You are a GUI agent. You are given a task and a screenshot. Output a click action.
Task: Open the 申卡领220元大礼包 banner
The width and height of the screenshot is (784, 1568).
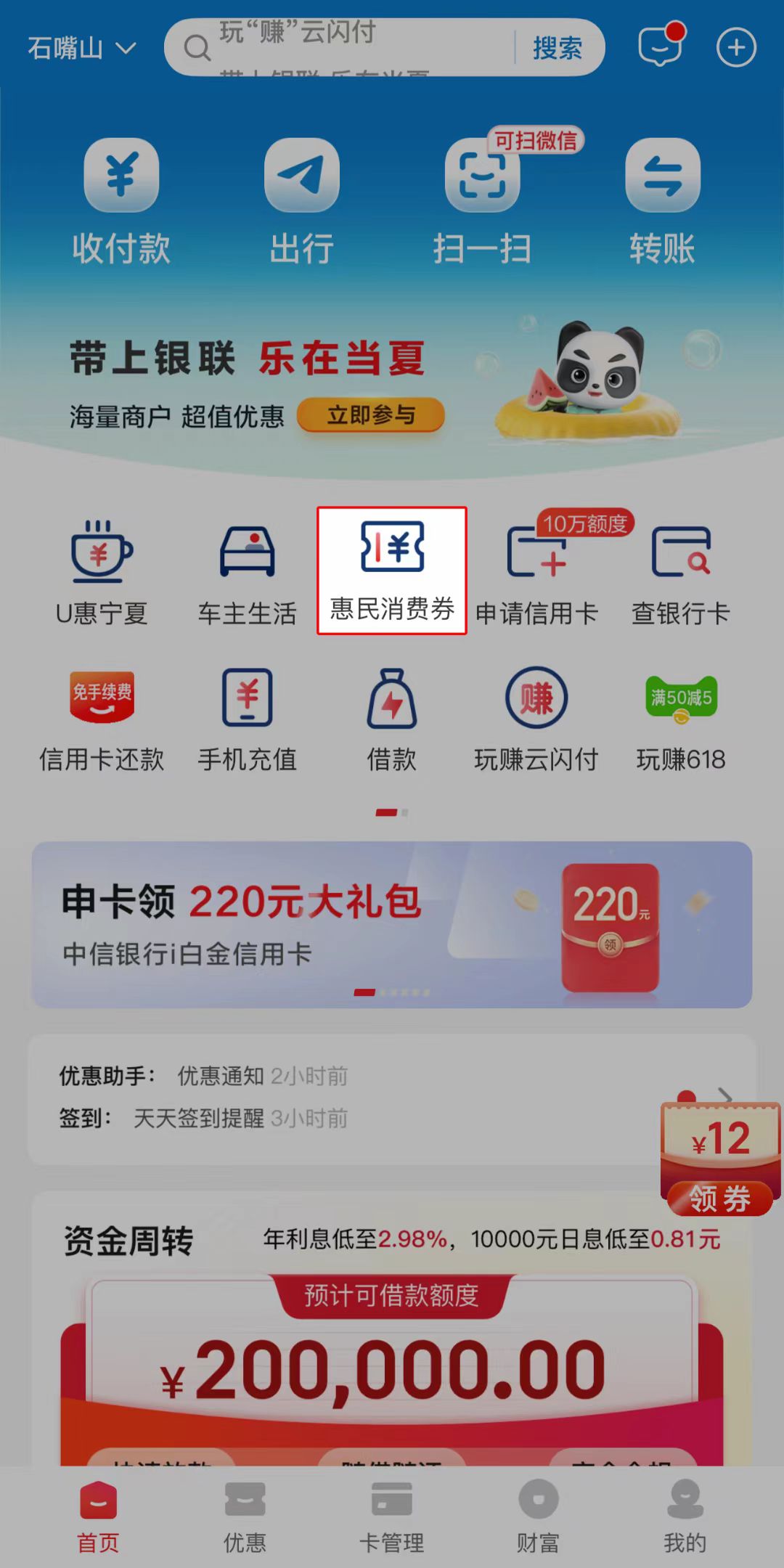coord(392,924)
